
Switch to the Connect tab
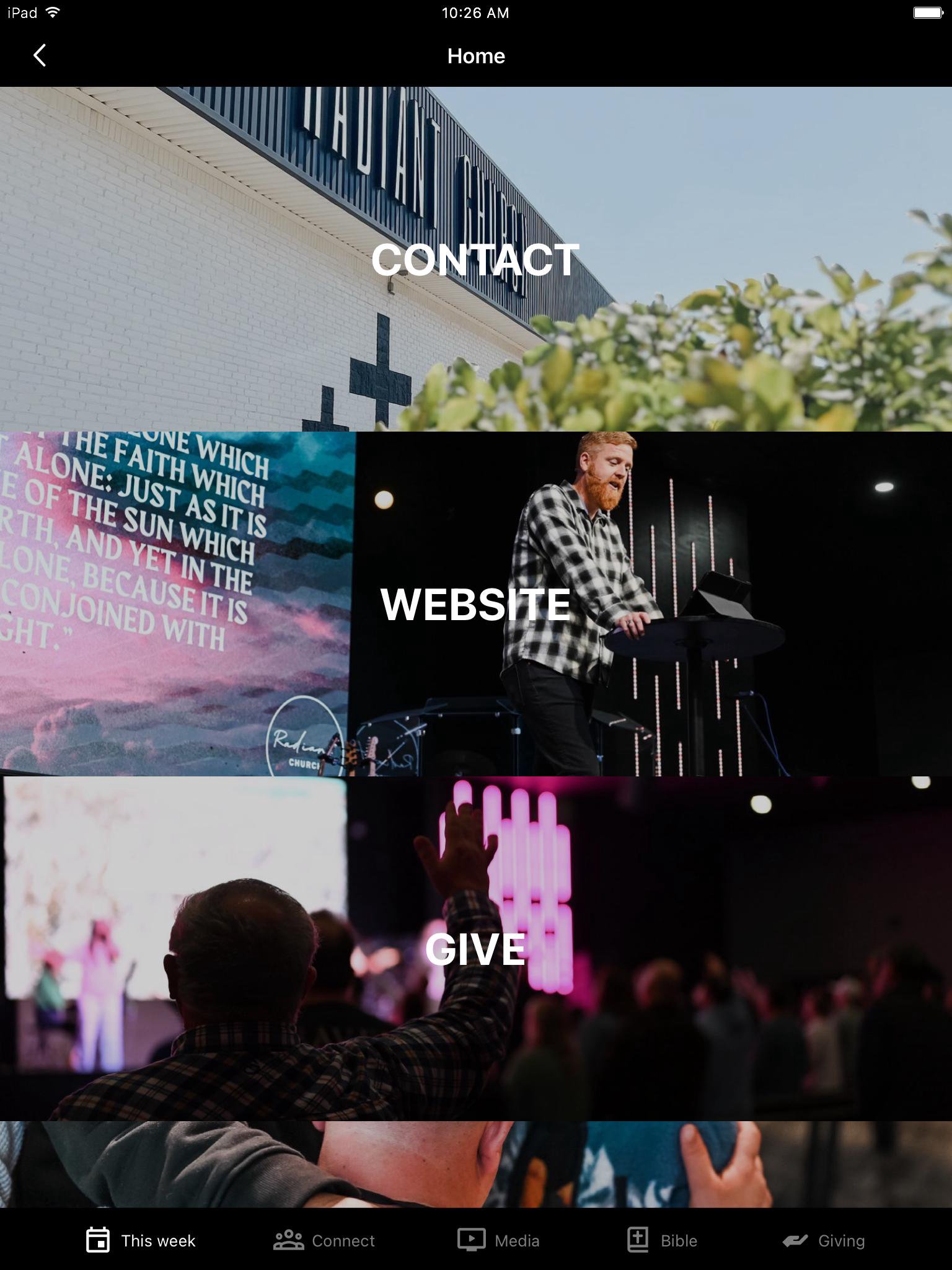[324, 1240]
